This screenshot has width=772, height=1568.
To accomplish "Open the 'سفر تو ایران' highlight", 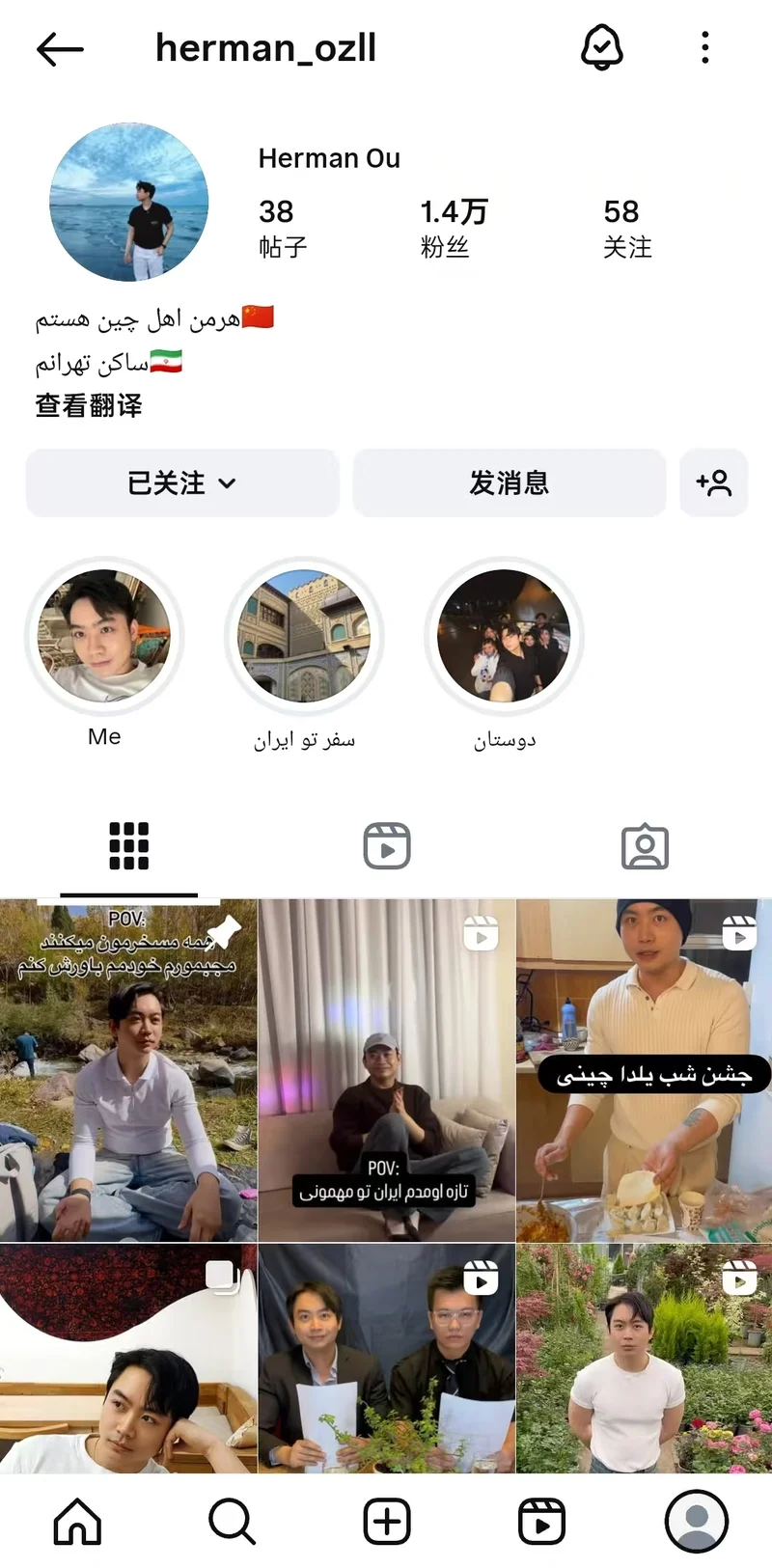I will pos(304,636).
